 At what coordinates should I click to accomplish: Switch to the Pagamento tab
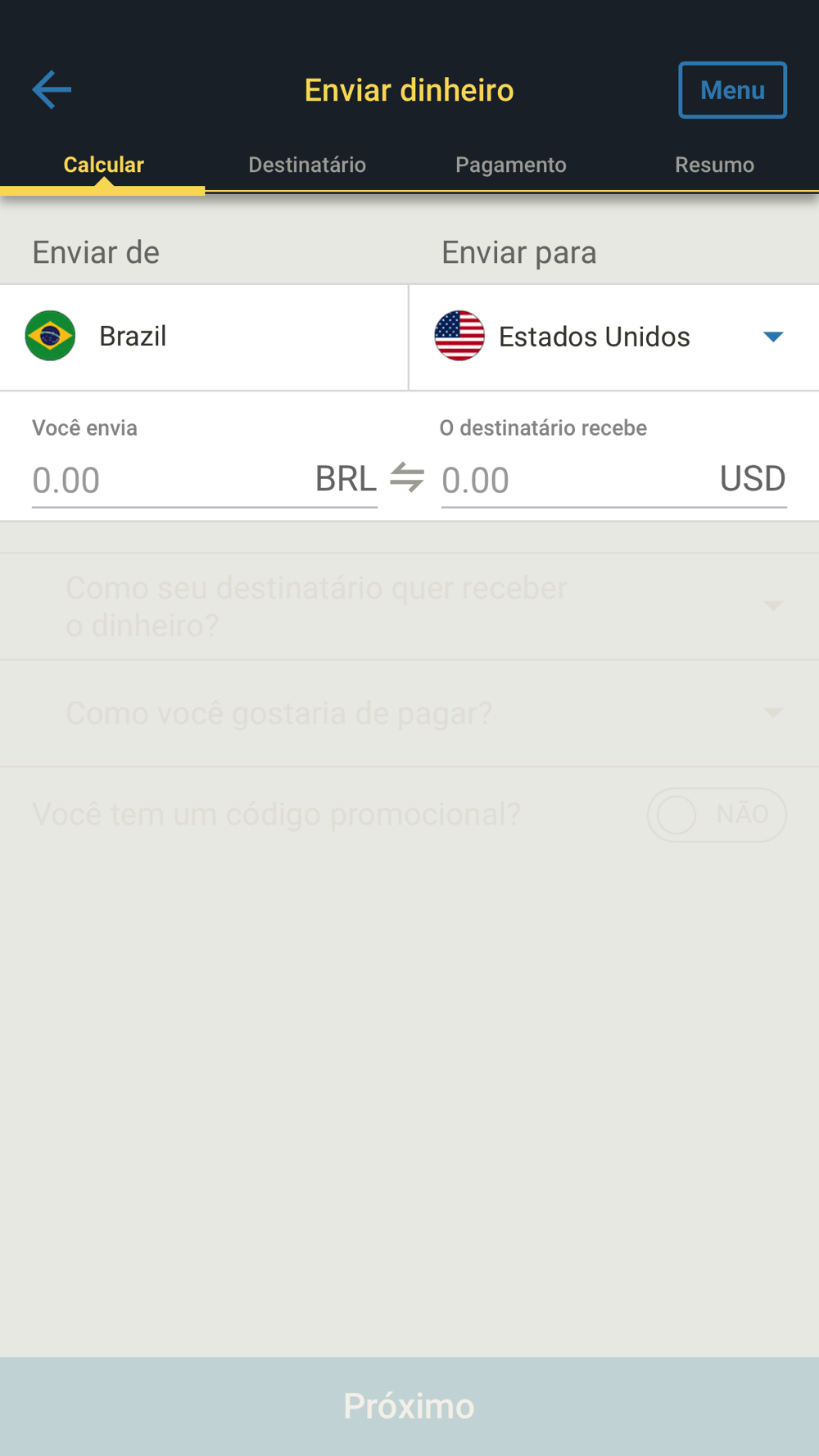(x=511, y=165)
